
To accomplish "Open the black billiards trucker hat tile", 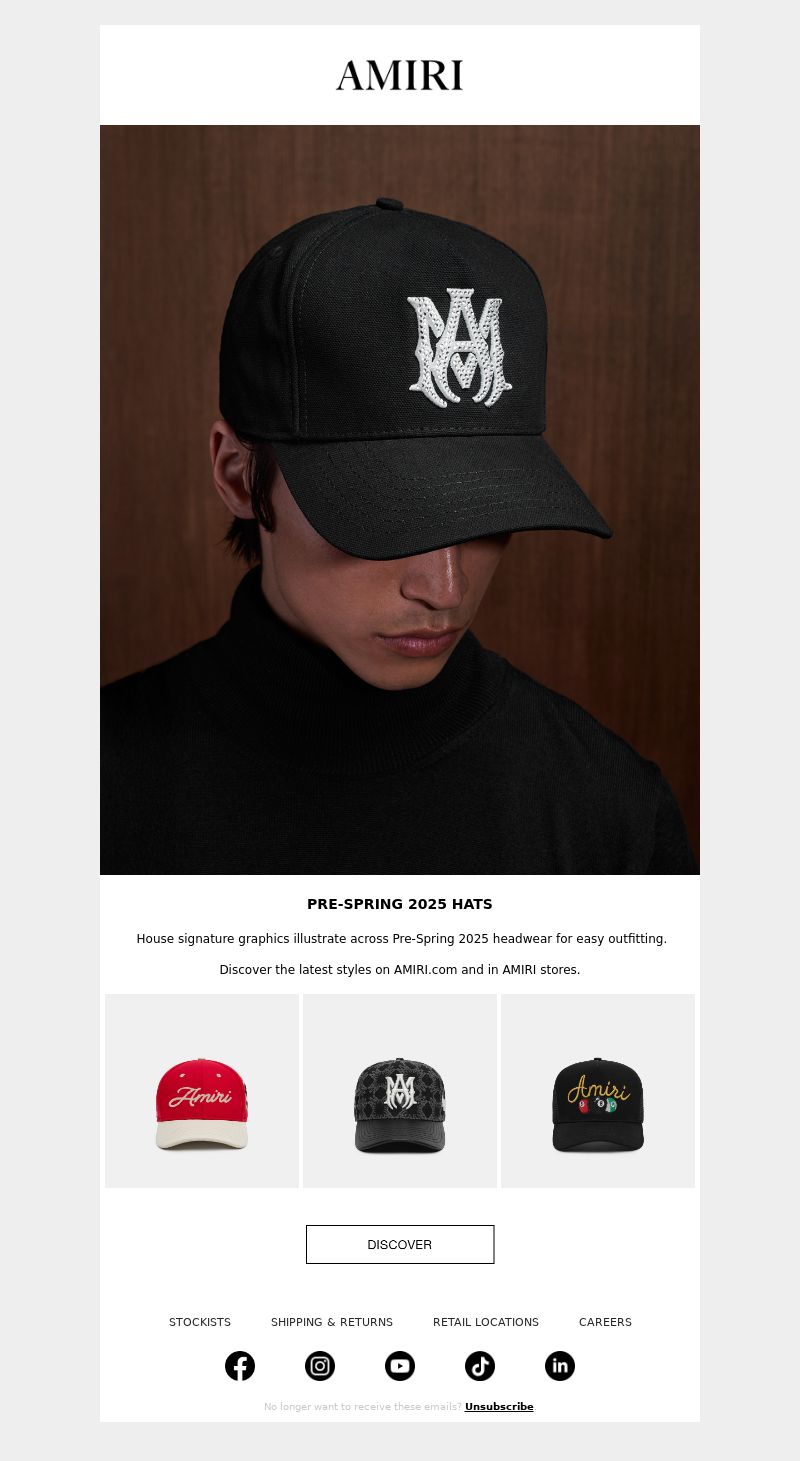I will 598,1091.
